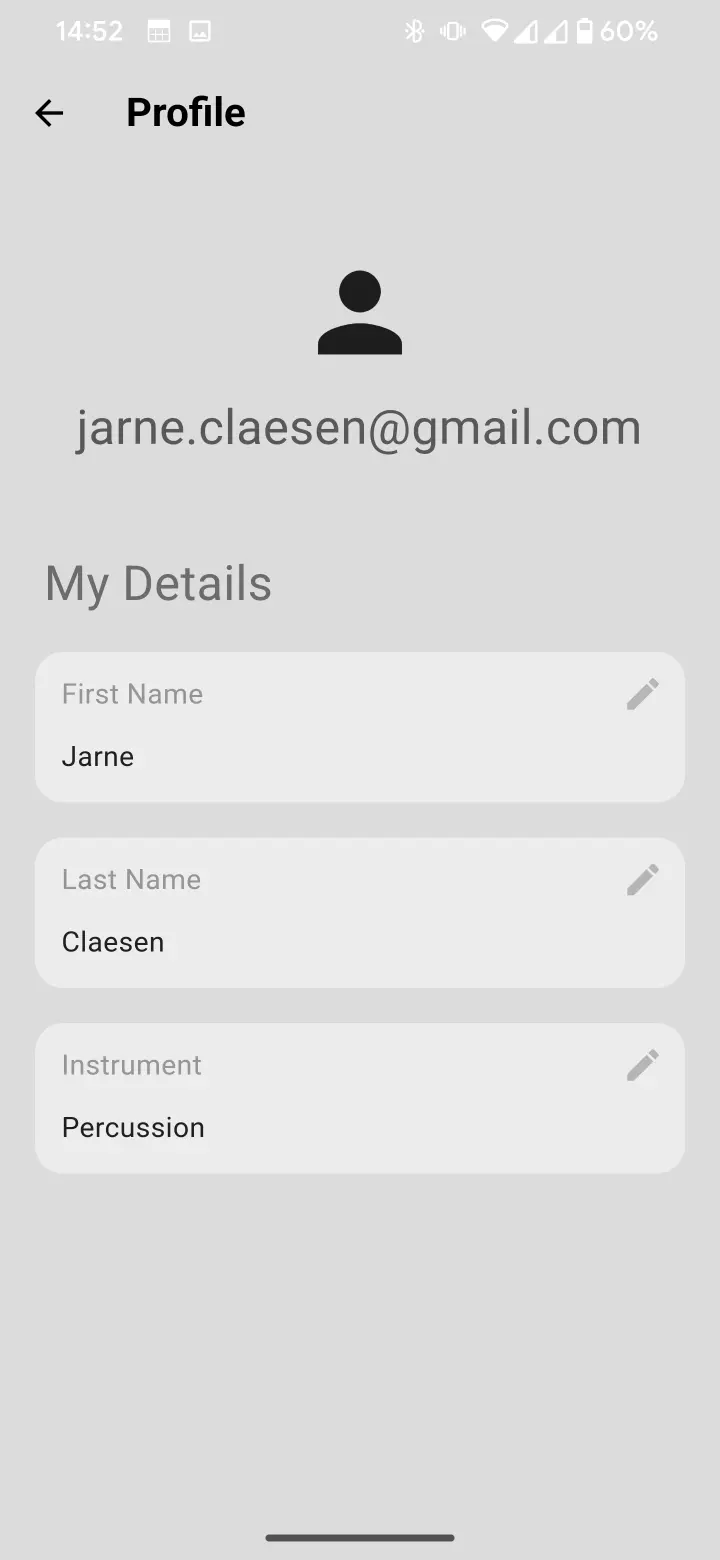The height and width of the screenshot is (1560, 720).
Task: Edit First Name with pencil icon
Action: [642, 694]
